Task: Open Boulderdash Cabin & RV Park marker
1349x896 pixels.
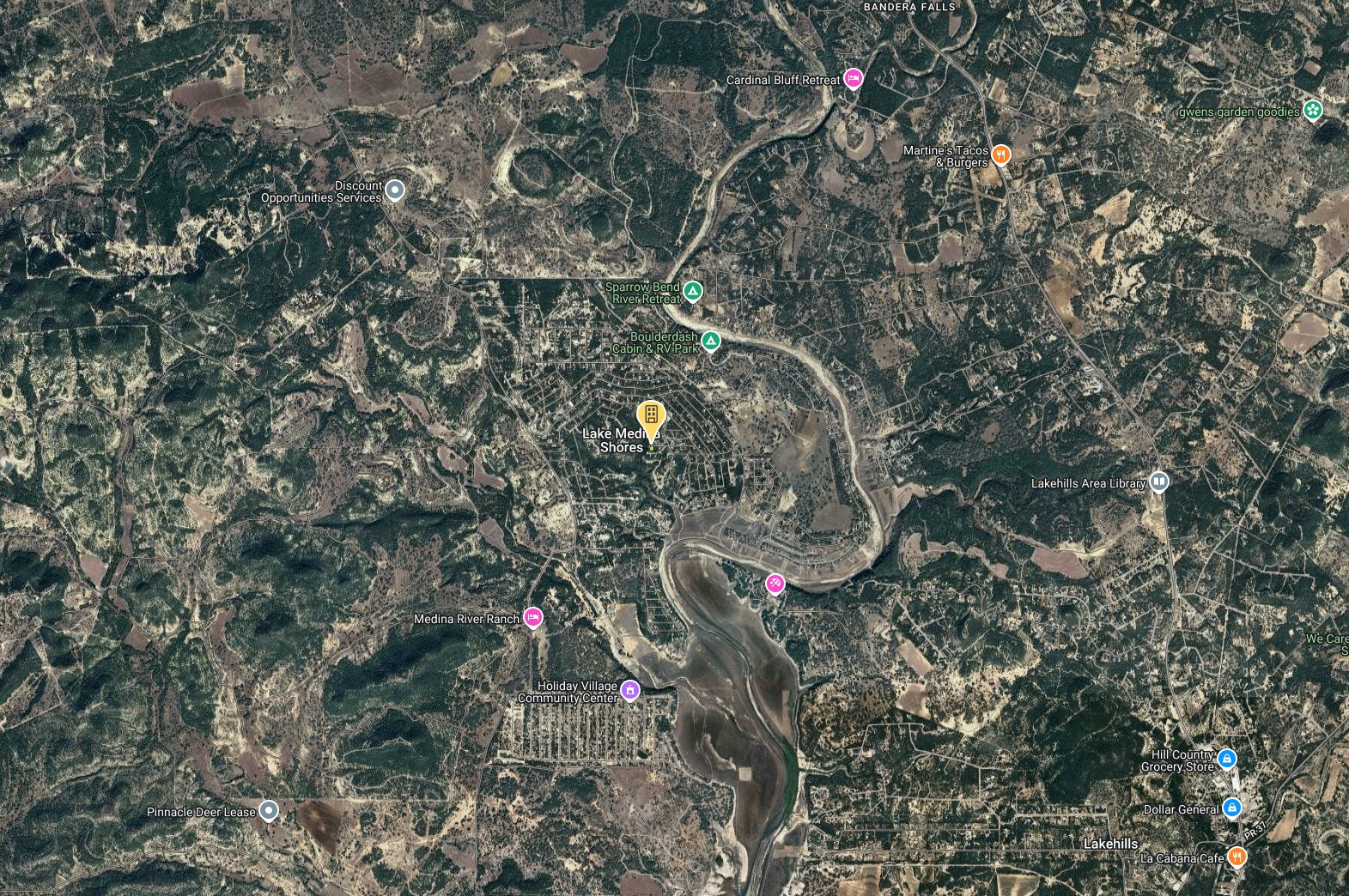Action: (710, 342)
